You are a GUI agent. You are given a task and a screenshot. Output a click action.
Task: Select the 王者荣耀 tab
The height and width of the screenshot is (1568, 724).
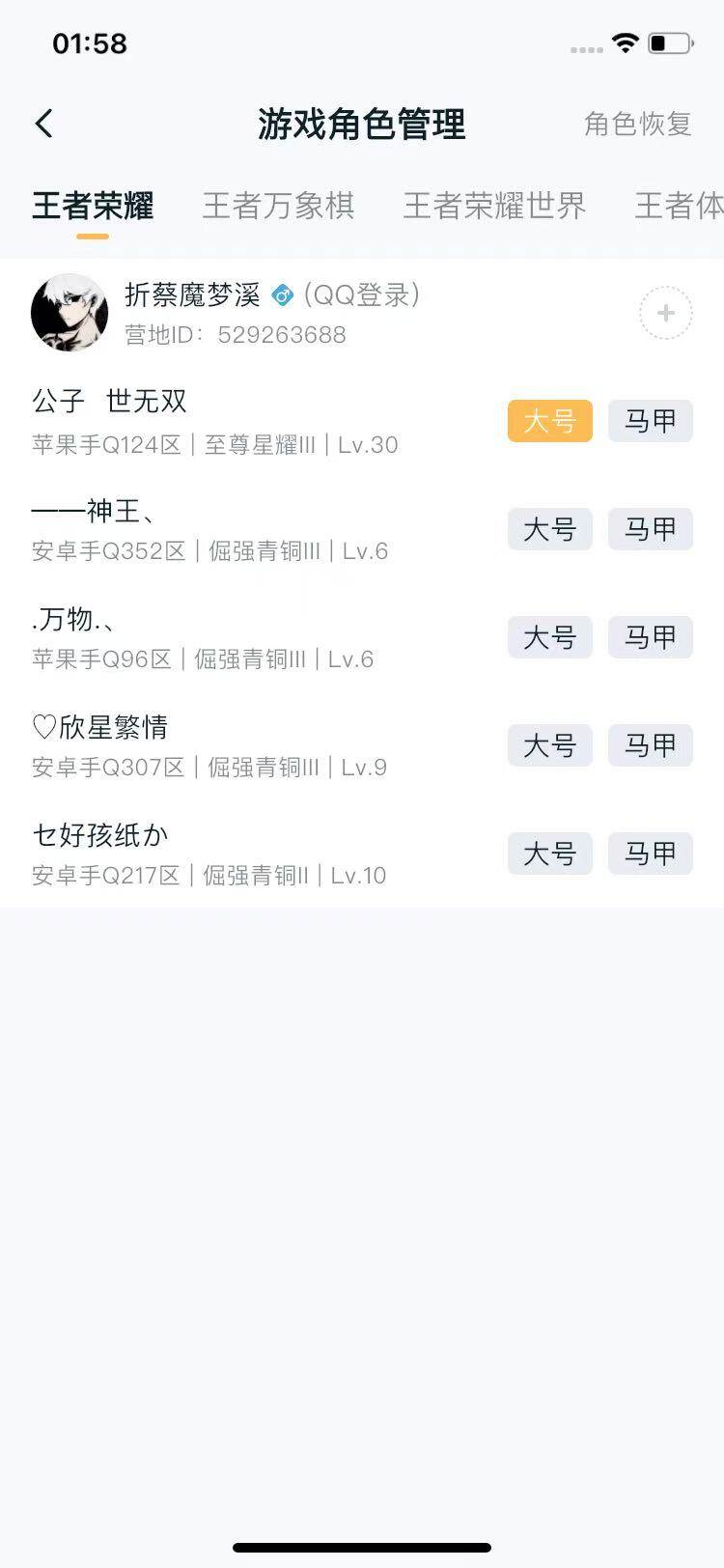[91, 205]
